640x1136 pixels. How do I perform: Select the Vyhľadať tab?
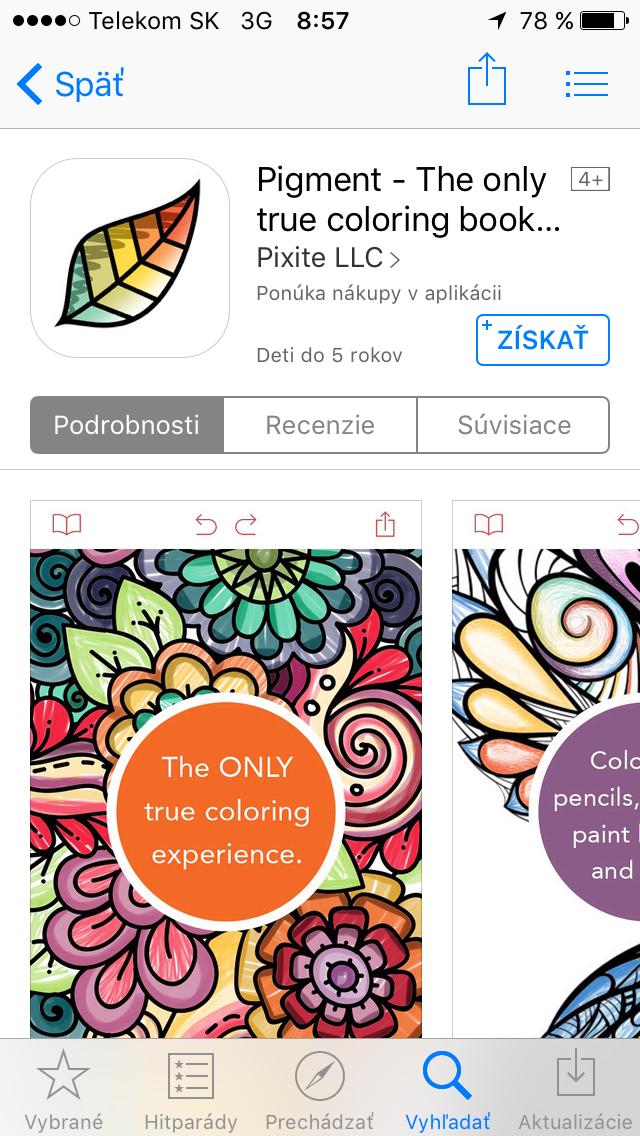447,1090
